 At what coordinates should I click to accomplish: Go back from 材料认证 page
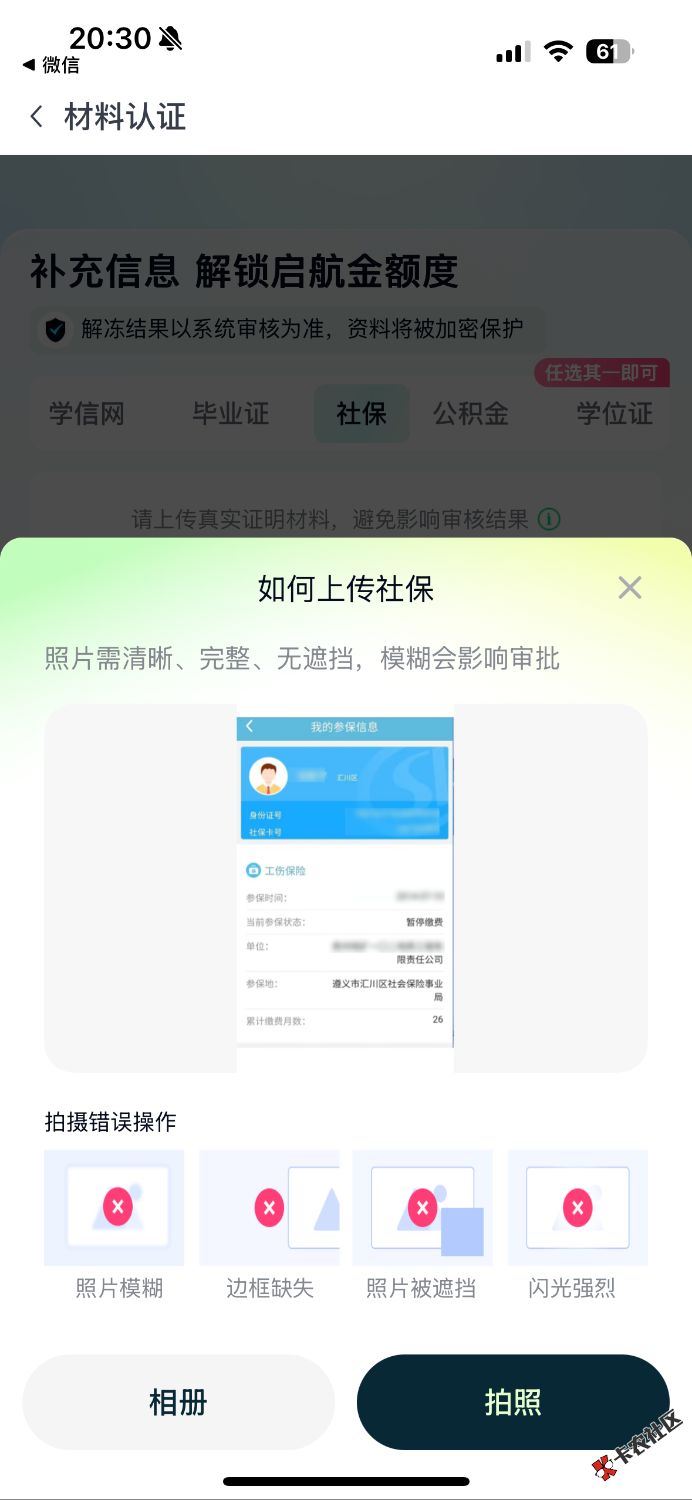pyautogui.click(x=37, y=117)
